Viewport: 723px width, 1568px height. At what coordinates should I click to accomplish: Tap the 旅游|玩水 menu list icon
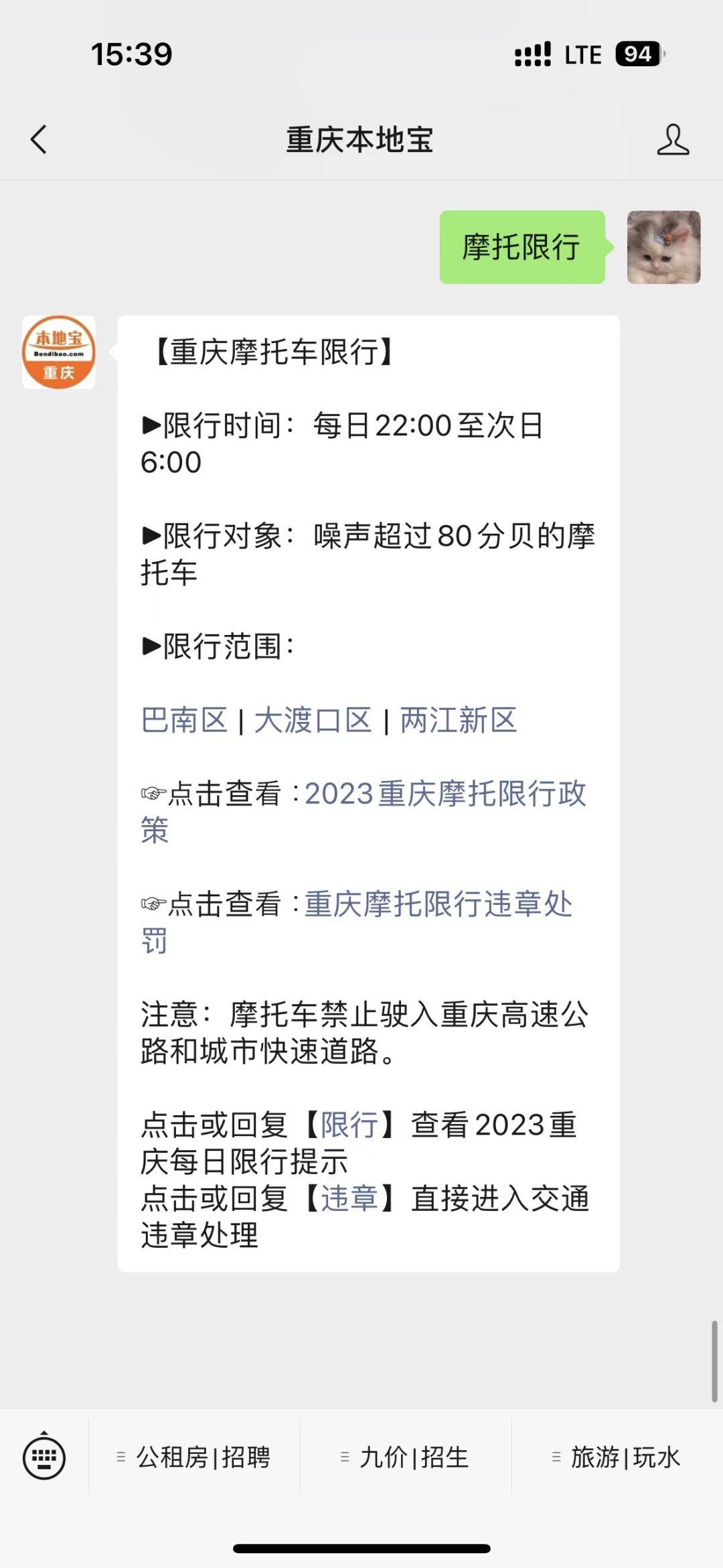click(556, 1457)
